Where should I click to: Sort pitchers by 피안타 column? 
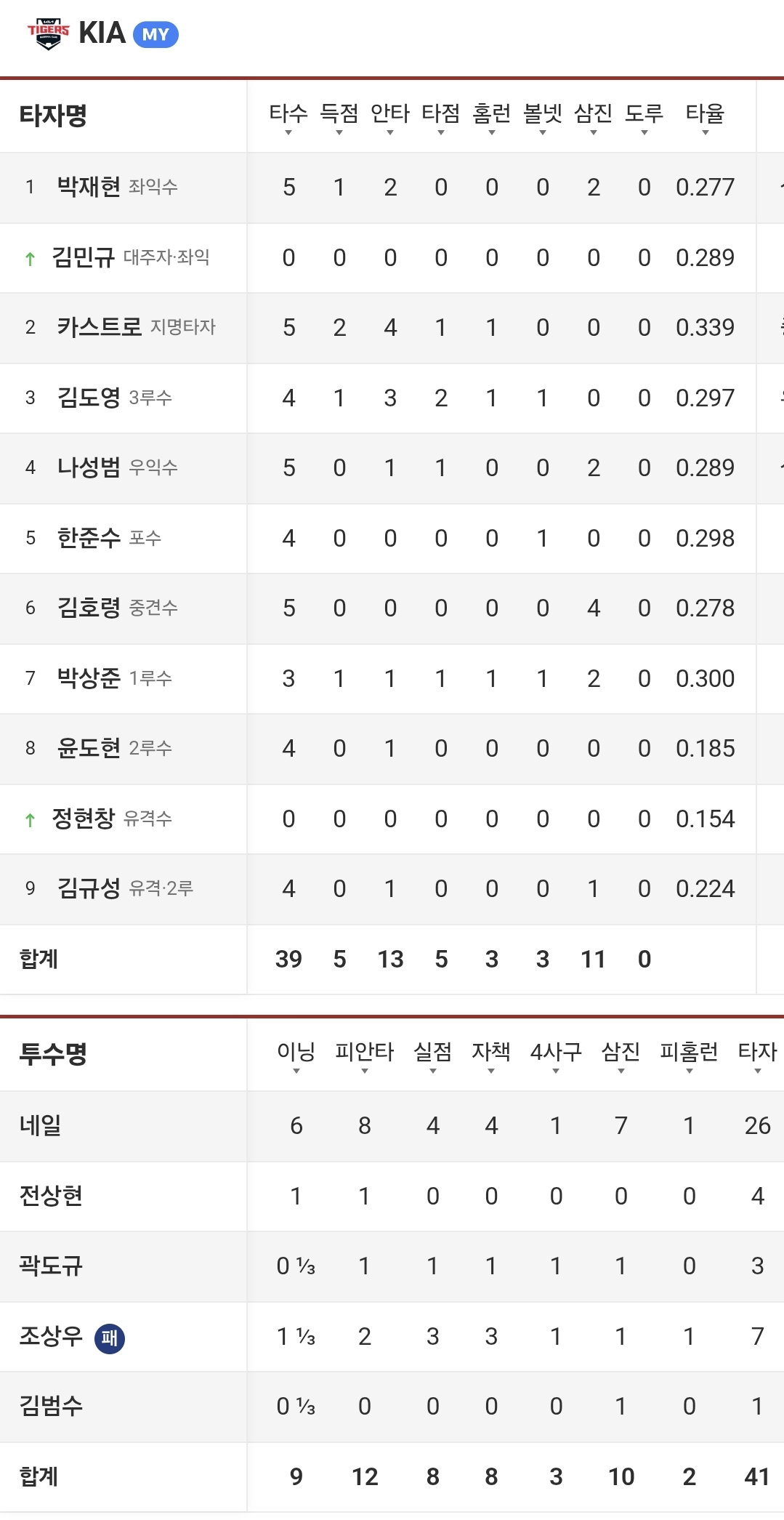click(x=365, y=1055)
